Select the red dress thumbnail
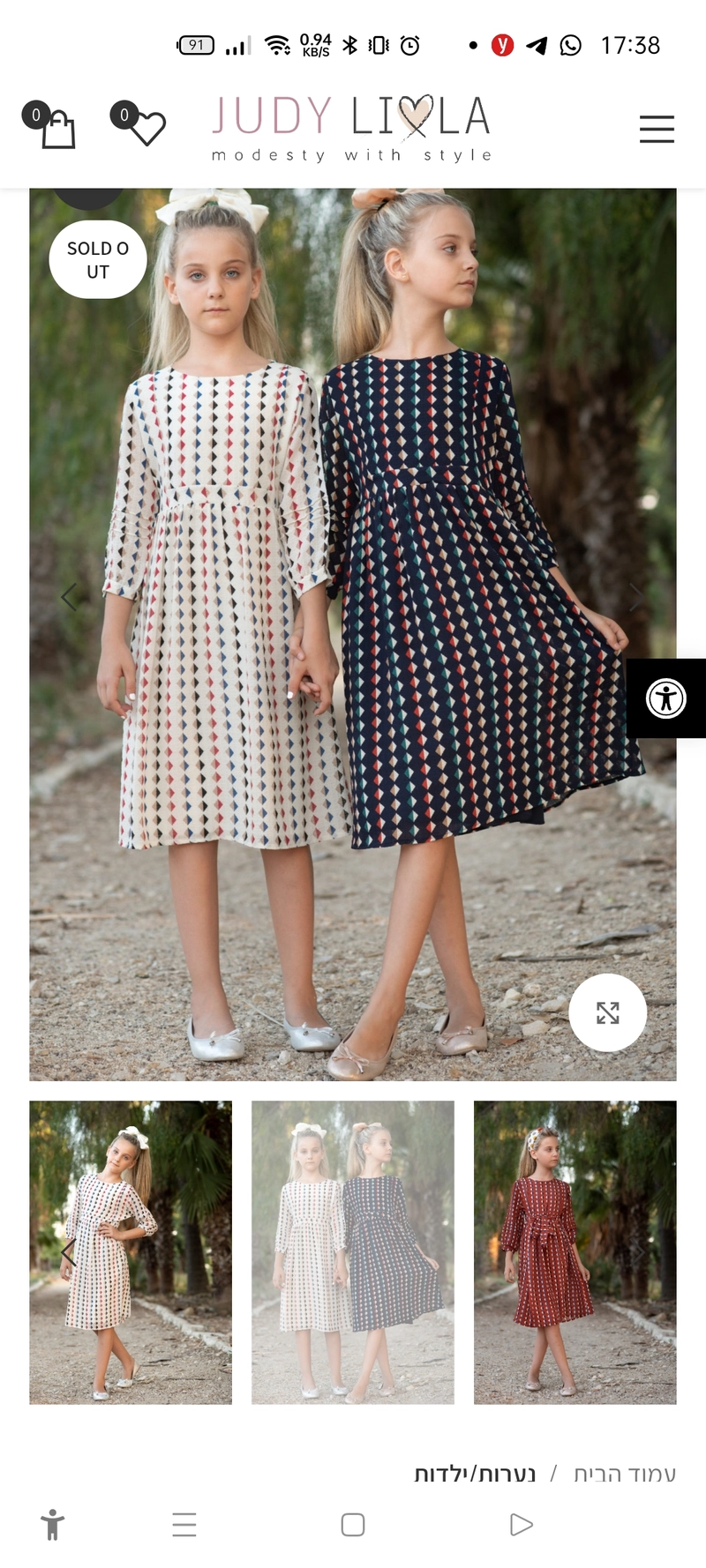706x1568 pixels. click(575, 1252)
